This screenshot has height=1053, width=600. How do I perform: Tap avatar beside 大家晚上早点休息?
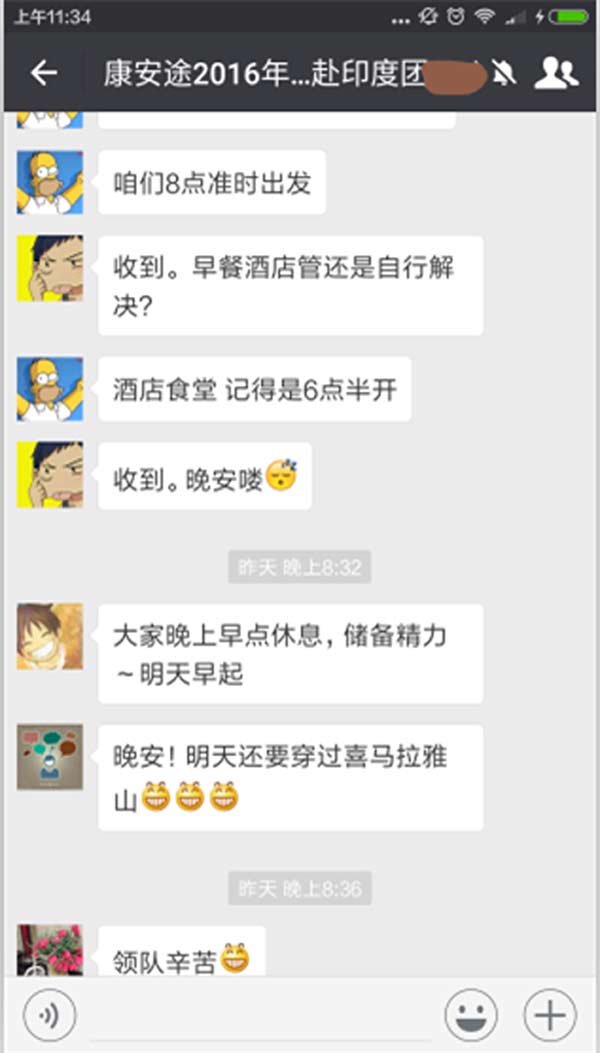click(x=50, y=636)
